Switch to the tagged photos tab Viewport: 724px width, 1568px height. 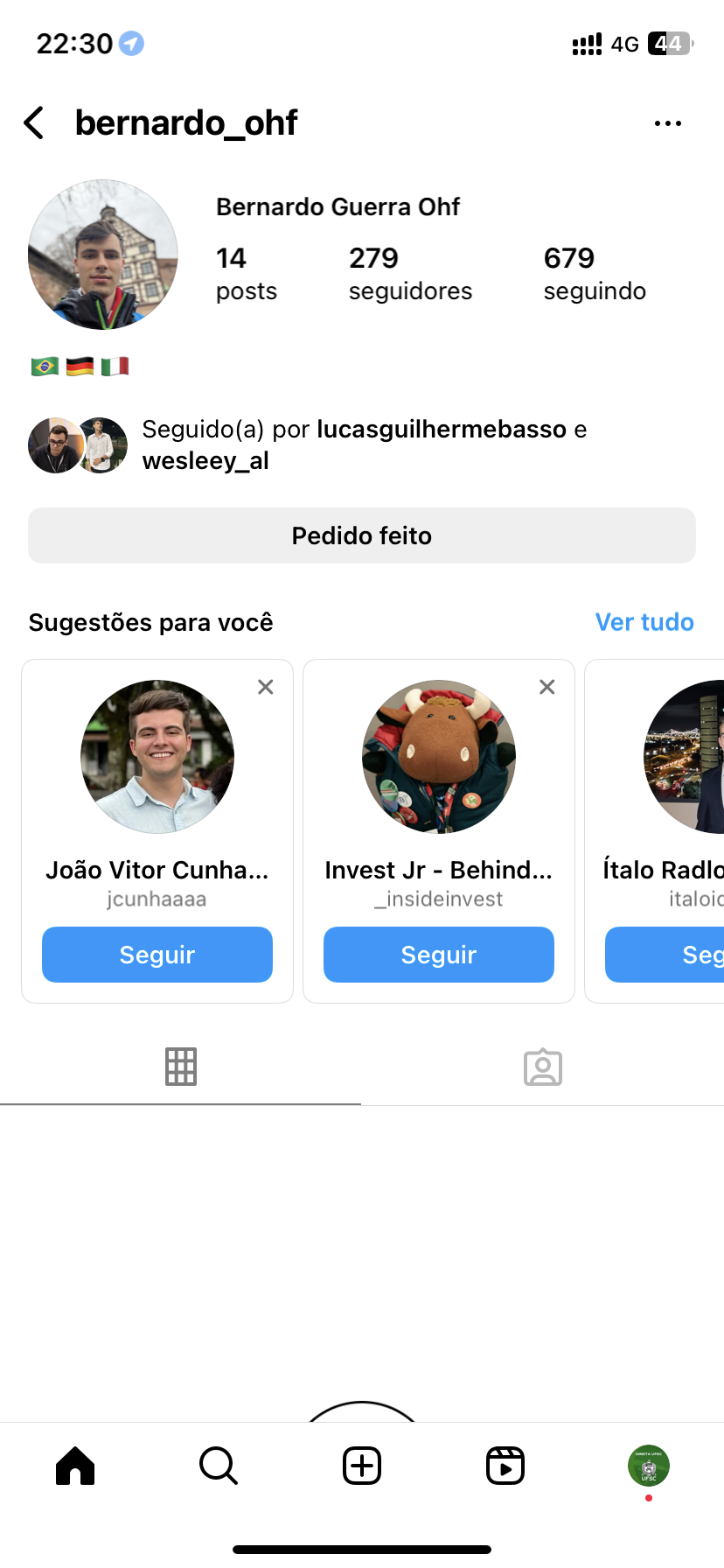pyautogui.click(x=543, y=1067)
